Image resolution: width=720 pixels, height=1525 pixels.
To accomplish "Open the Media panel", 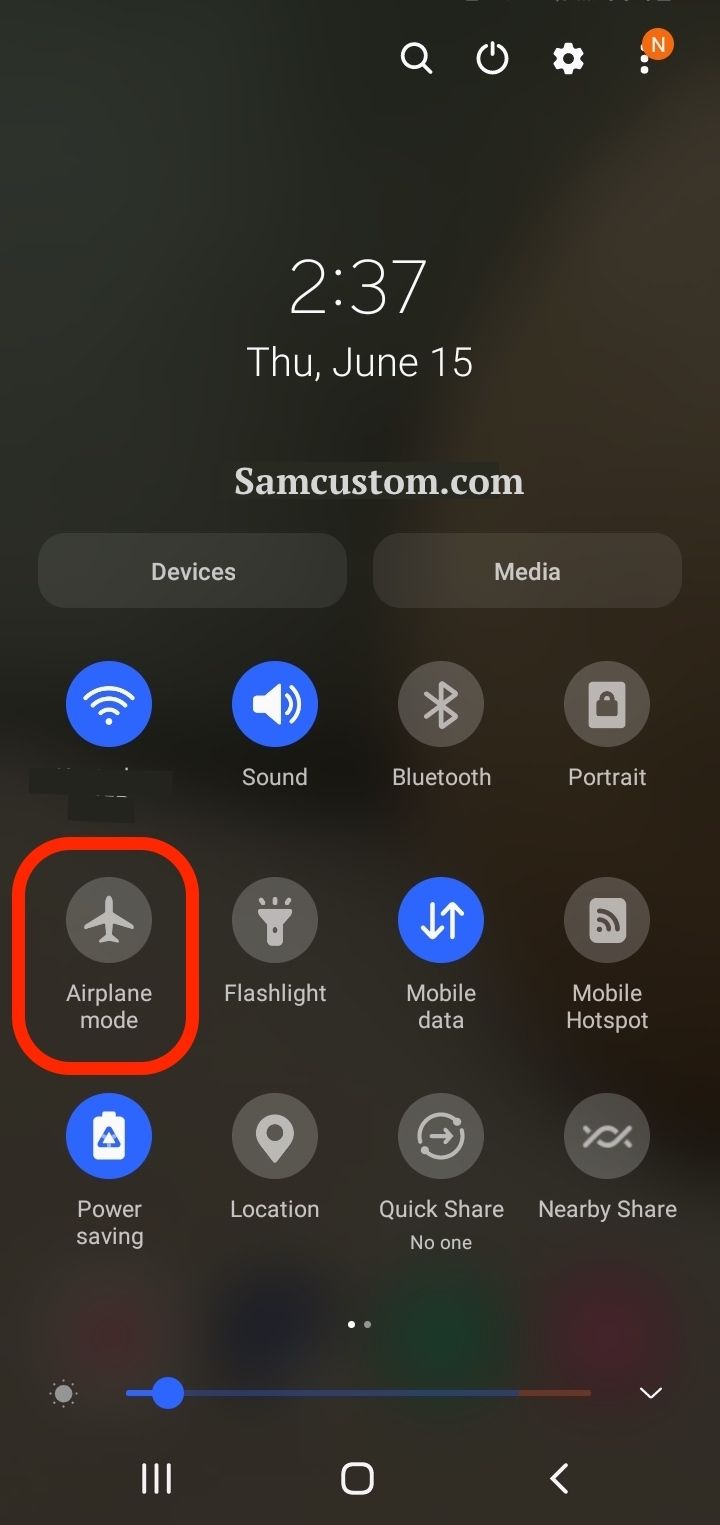I will (527, 571).
